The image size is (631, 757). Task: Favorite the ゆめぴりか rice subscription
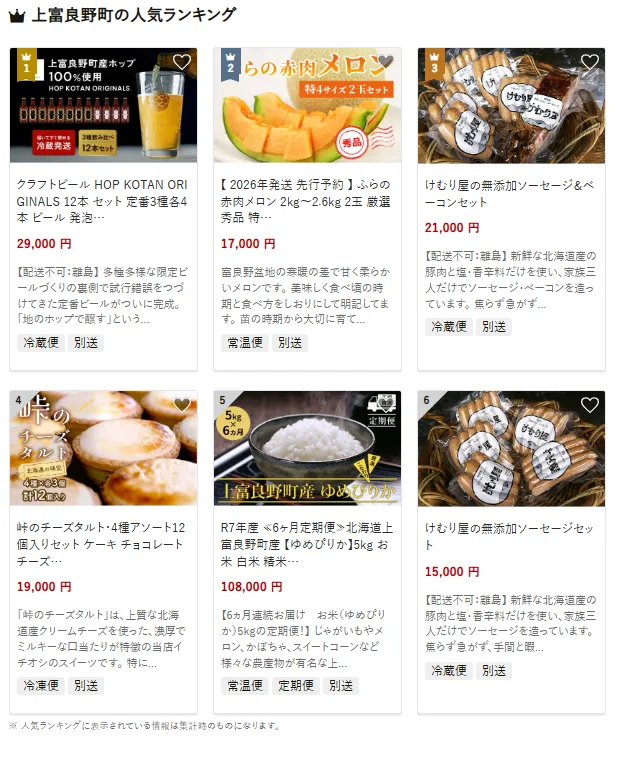[x=385, y=405]
